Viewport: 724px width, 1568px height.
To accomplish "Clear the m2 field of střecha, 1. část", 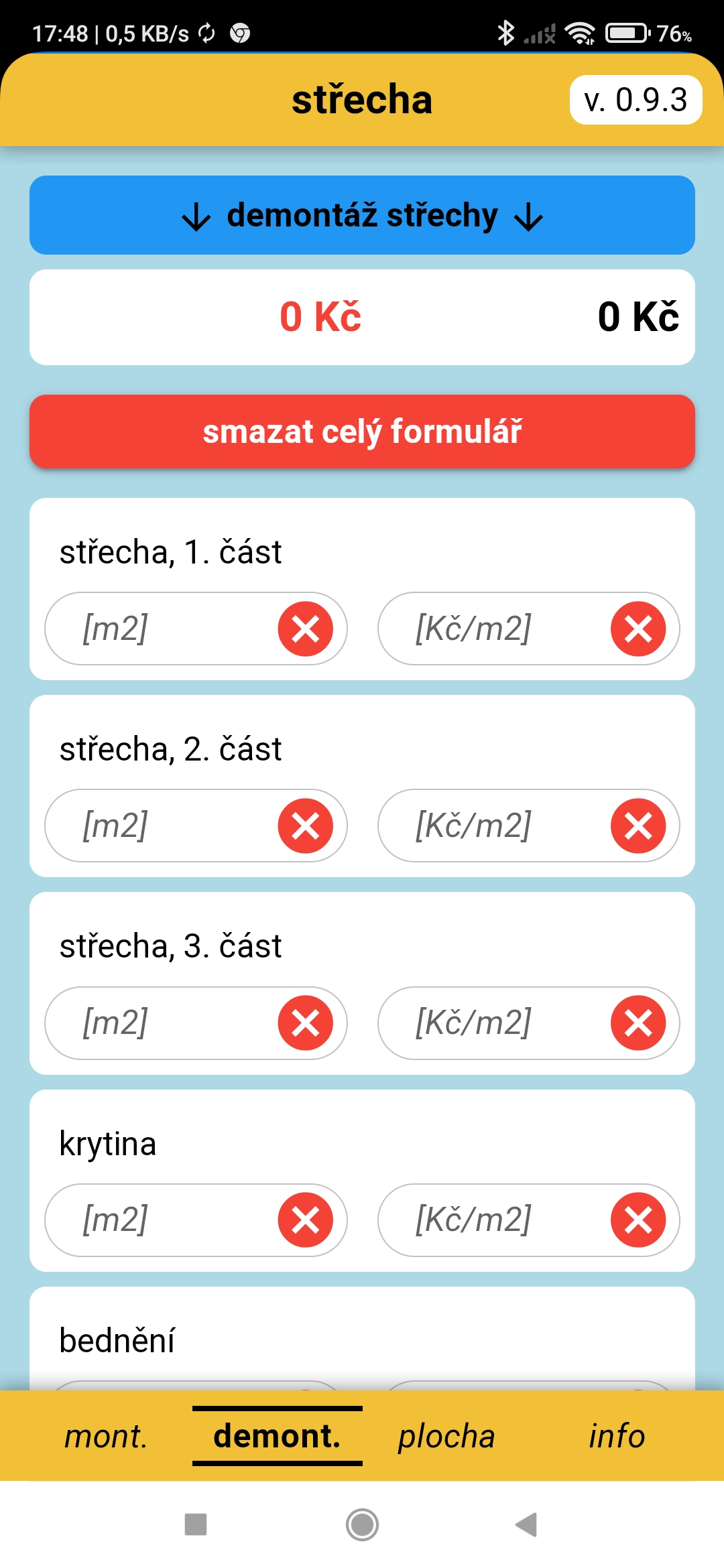I will (306, 629).
